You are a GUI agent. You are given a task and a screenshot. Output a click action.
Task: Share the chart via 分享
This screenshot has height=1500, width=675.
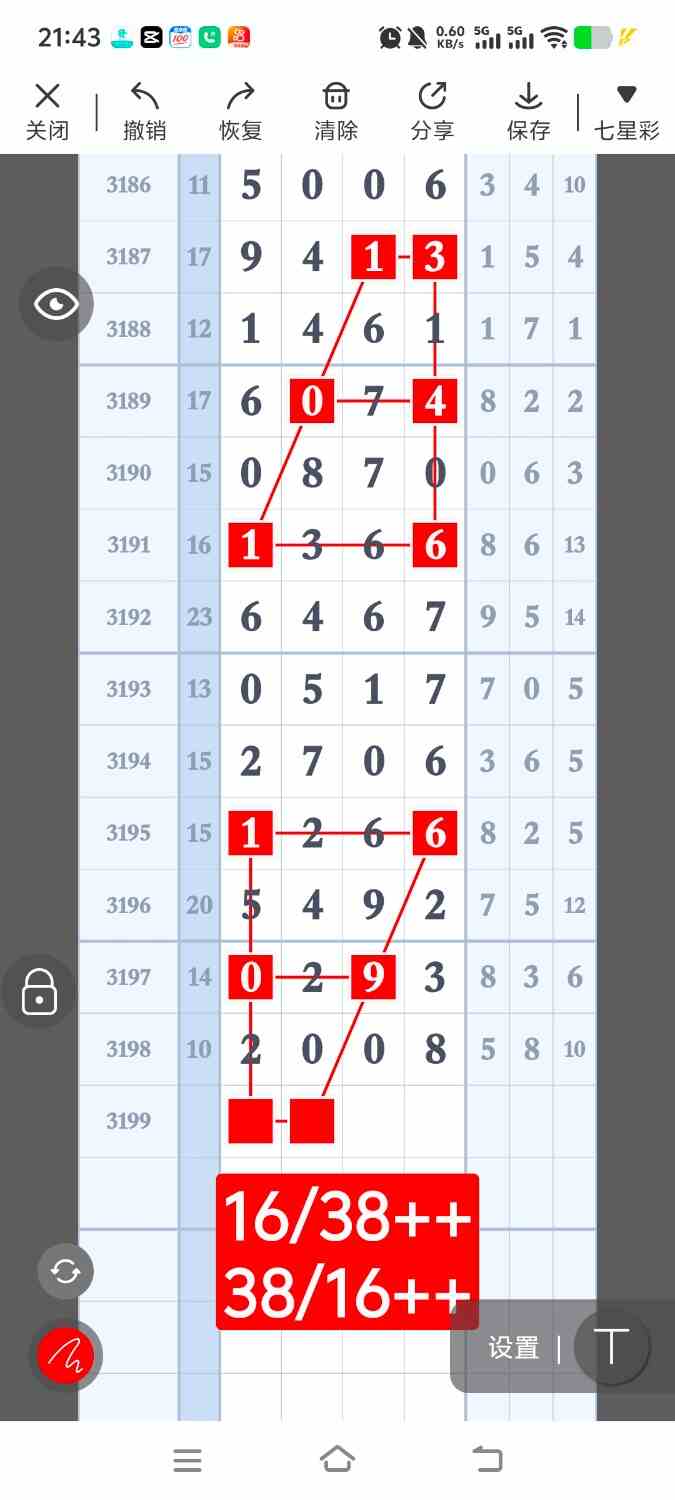[x=432, y=112]
